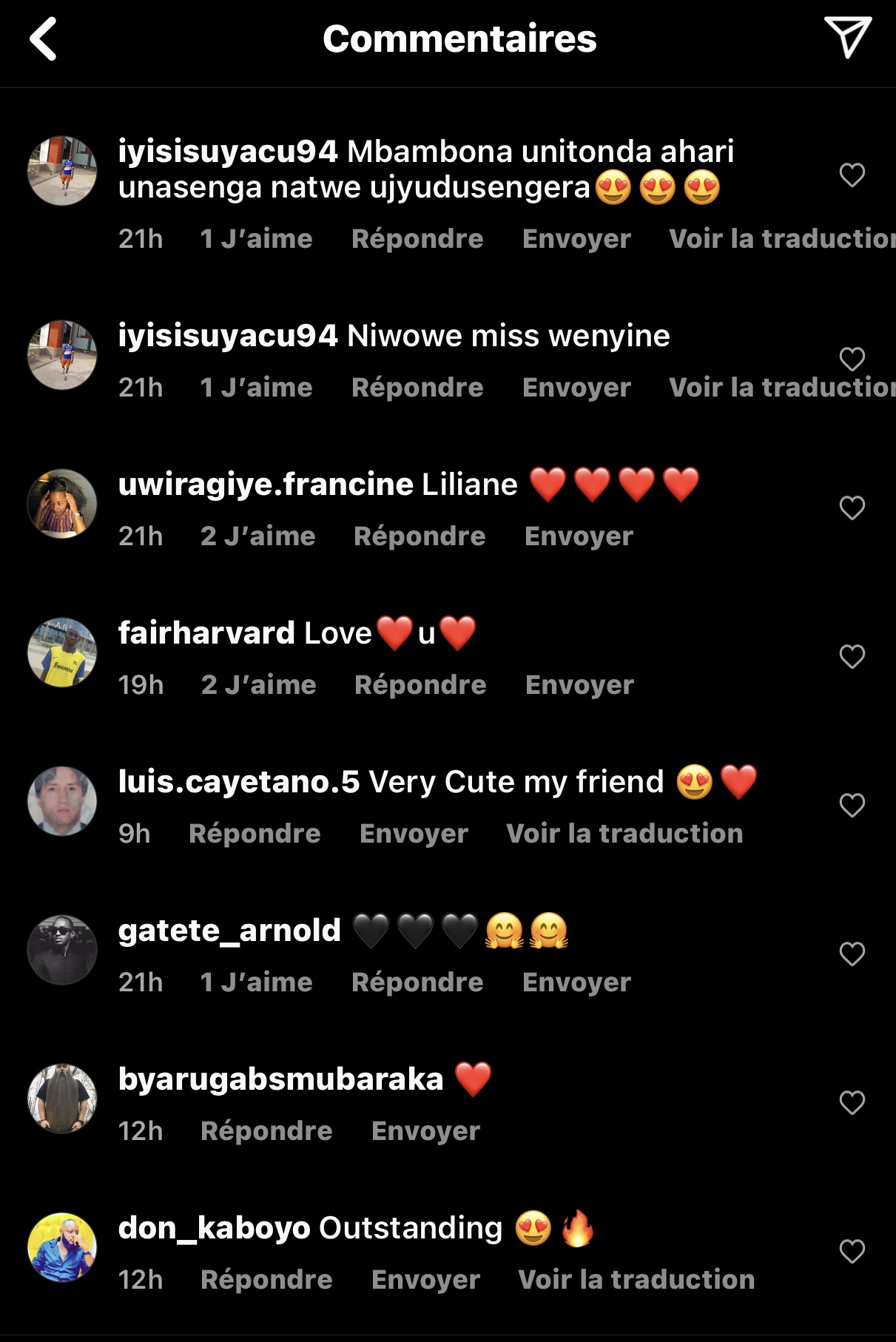Like iyisisuyacu94's Mbambona unitonda comment
The height and width of the screenshot is (1342, 896).
(852, 175)
